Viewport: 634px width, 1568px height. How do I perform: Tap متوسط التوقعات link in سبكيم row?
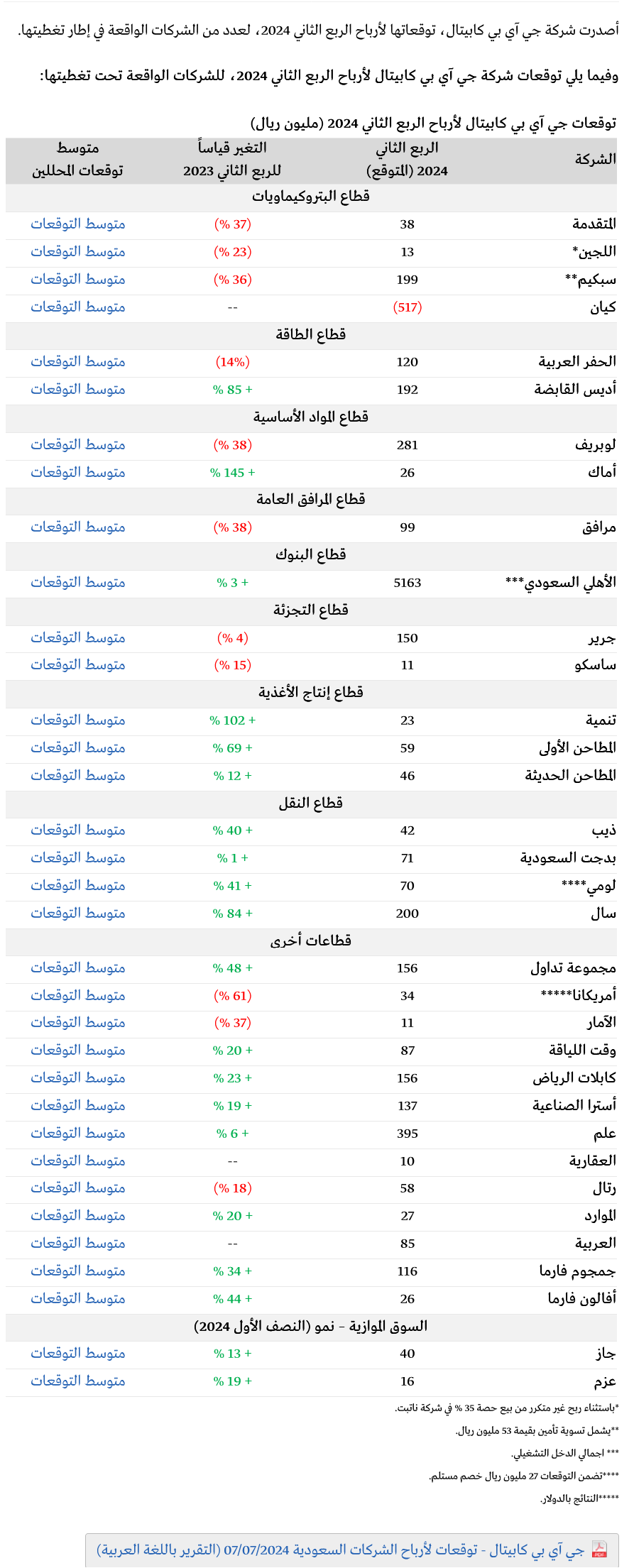78,280
